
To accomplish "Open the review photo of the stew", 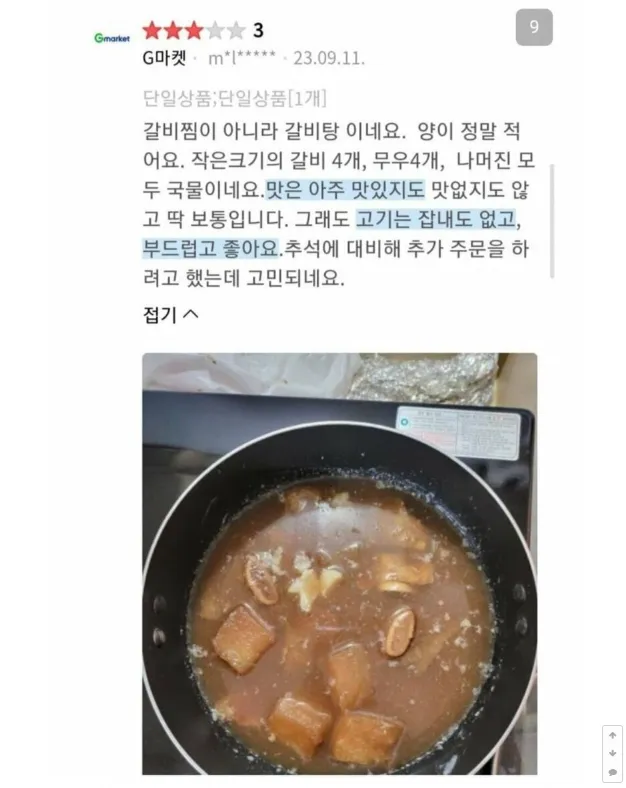I will [x=339, y=563].
